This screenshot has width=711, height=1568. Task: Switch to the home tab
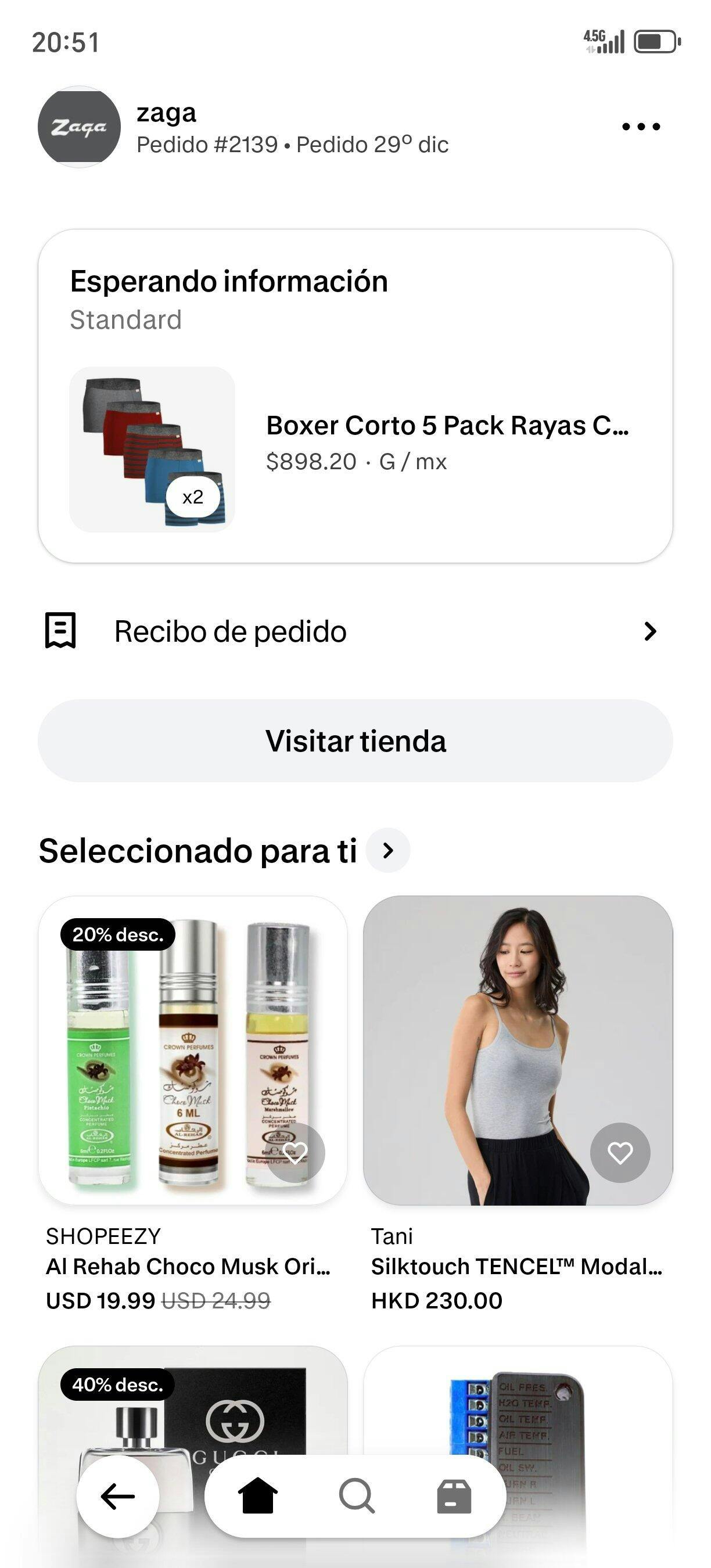pos(257,1496)
